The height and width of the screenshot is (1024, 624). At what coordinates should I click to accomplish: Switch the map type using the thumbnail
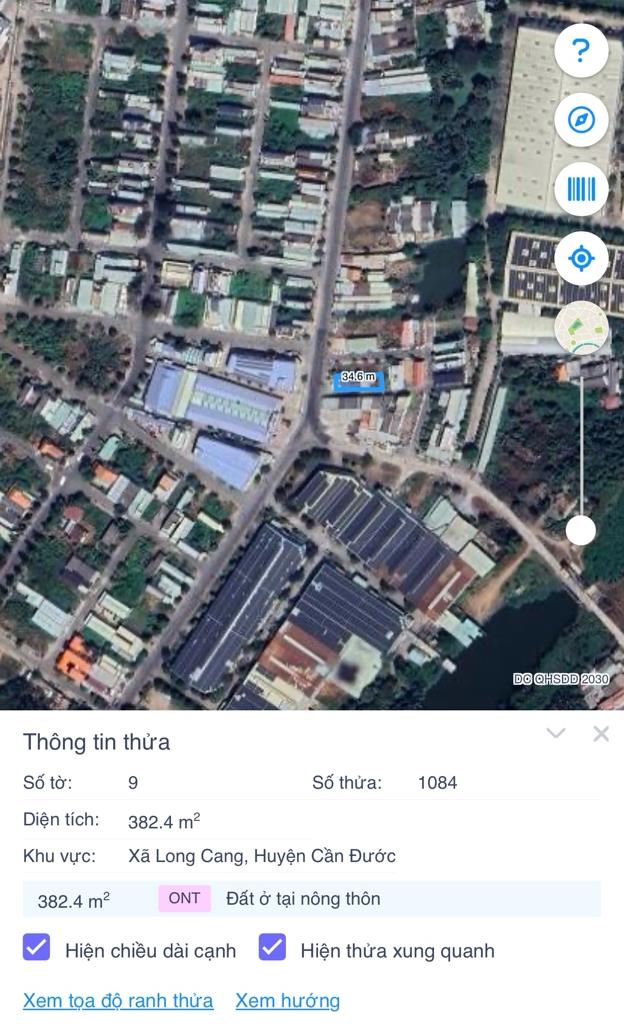click(x=581, y=328)
